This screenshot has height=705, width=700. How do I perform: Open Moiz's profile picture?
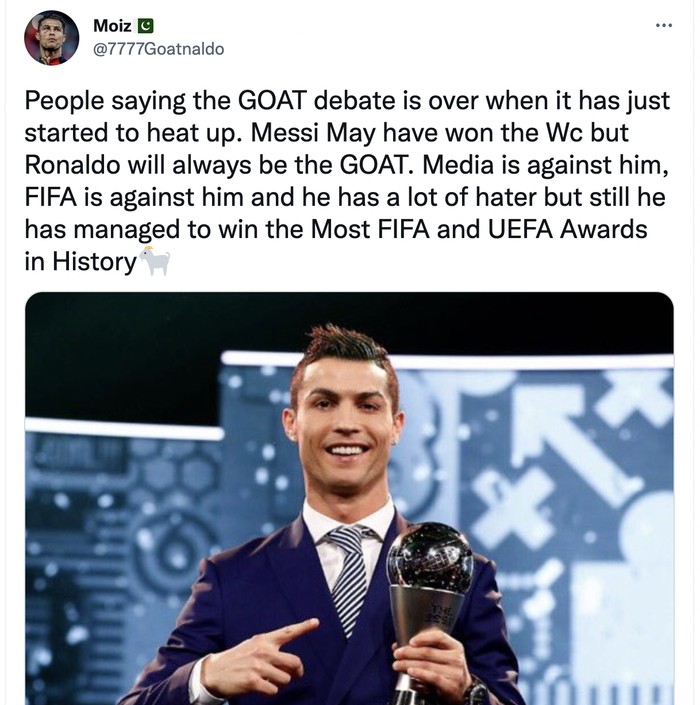[51, 38]
